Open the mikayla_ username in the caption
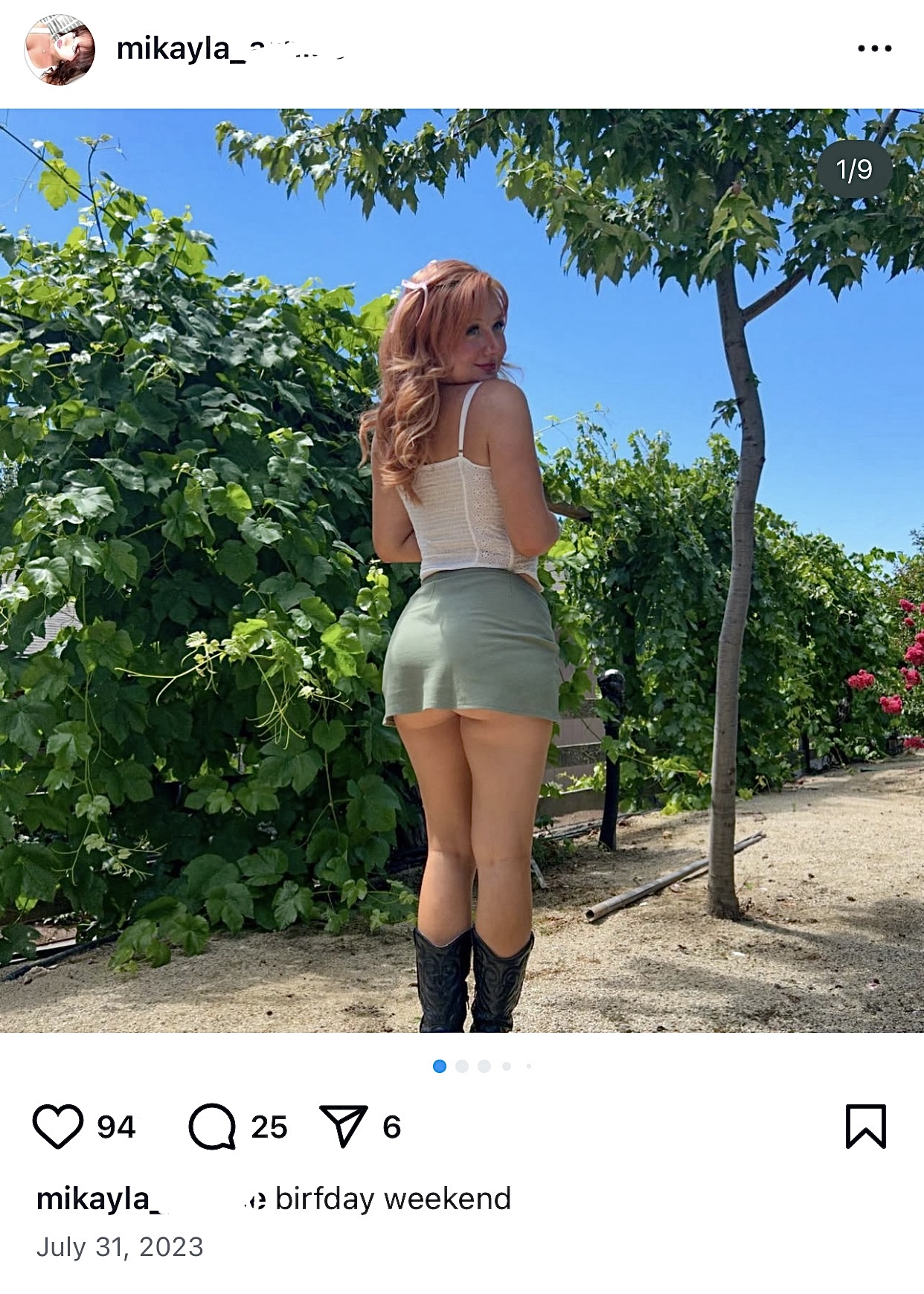 (97, 1199)
